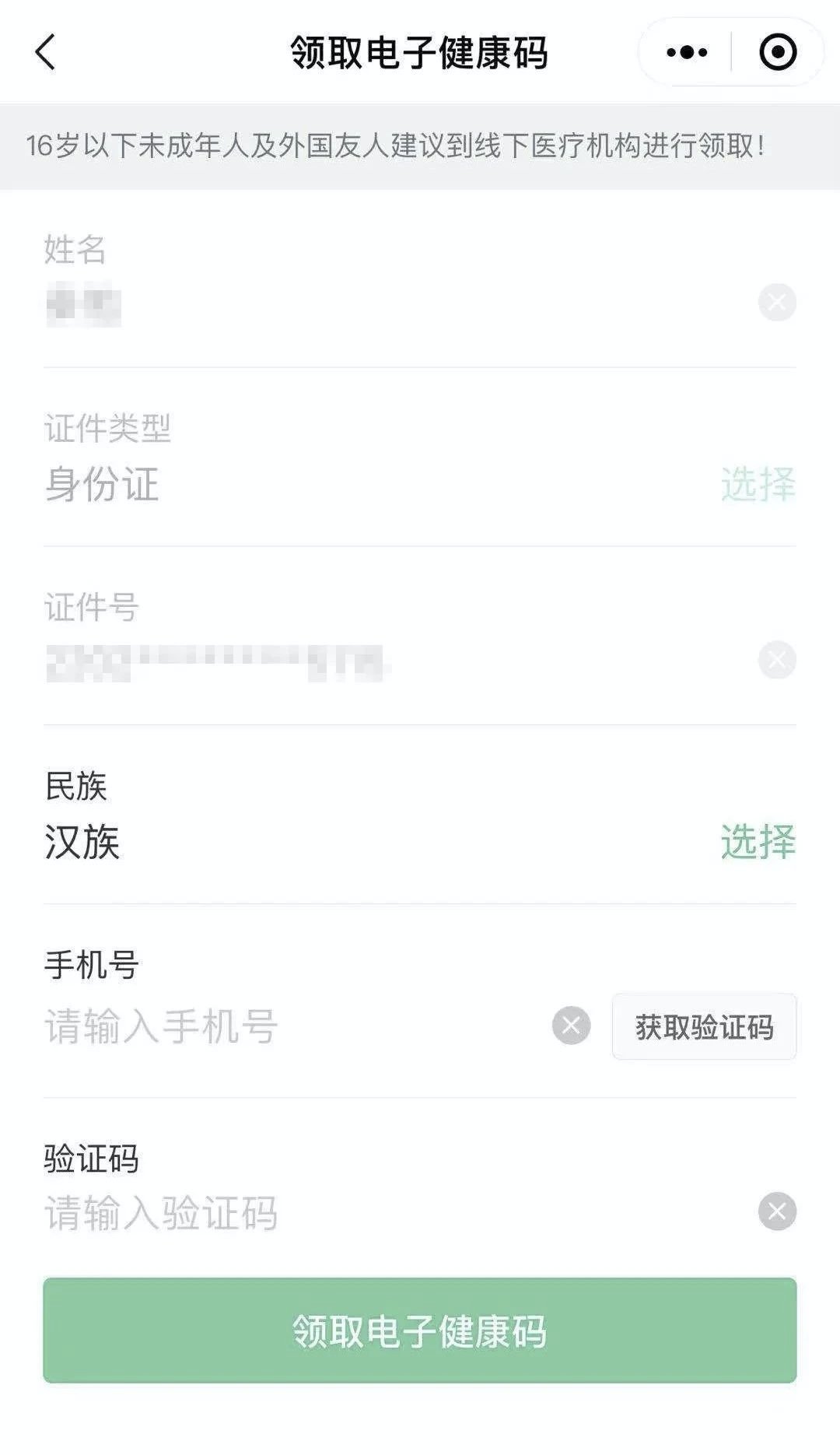The width and height of the screenshot is (840, 1455).
Task: Clear the verification code field
Action: 776,1211
